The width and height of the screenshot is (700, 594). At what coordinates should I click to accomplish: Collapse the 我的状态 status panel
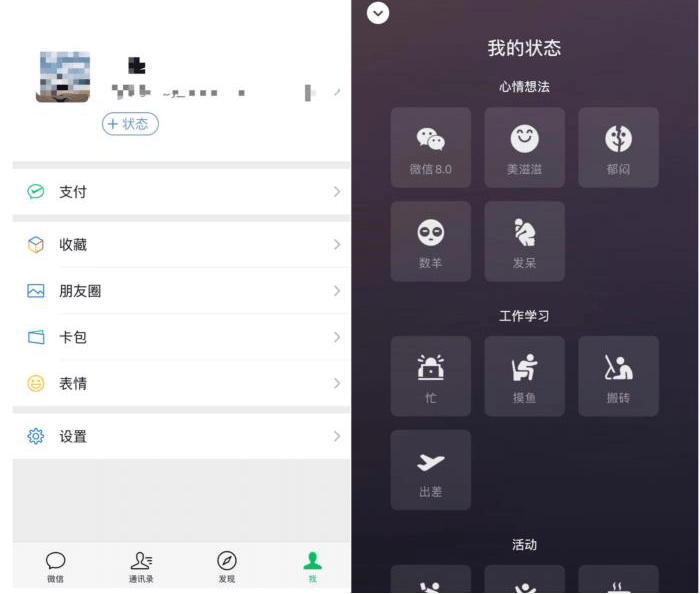tap(378, 13)
